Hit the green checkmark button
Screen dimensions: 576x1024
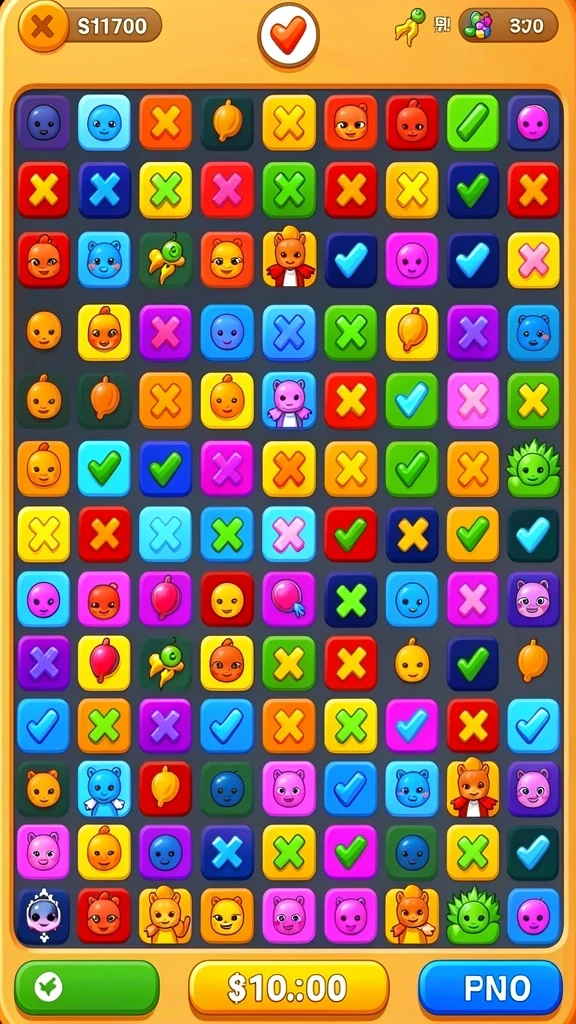point(87,987)
